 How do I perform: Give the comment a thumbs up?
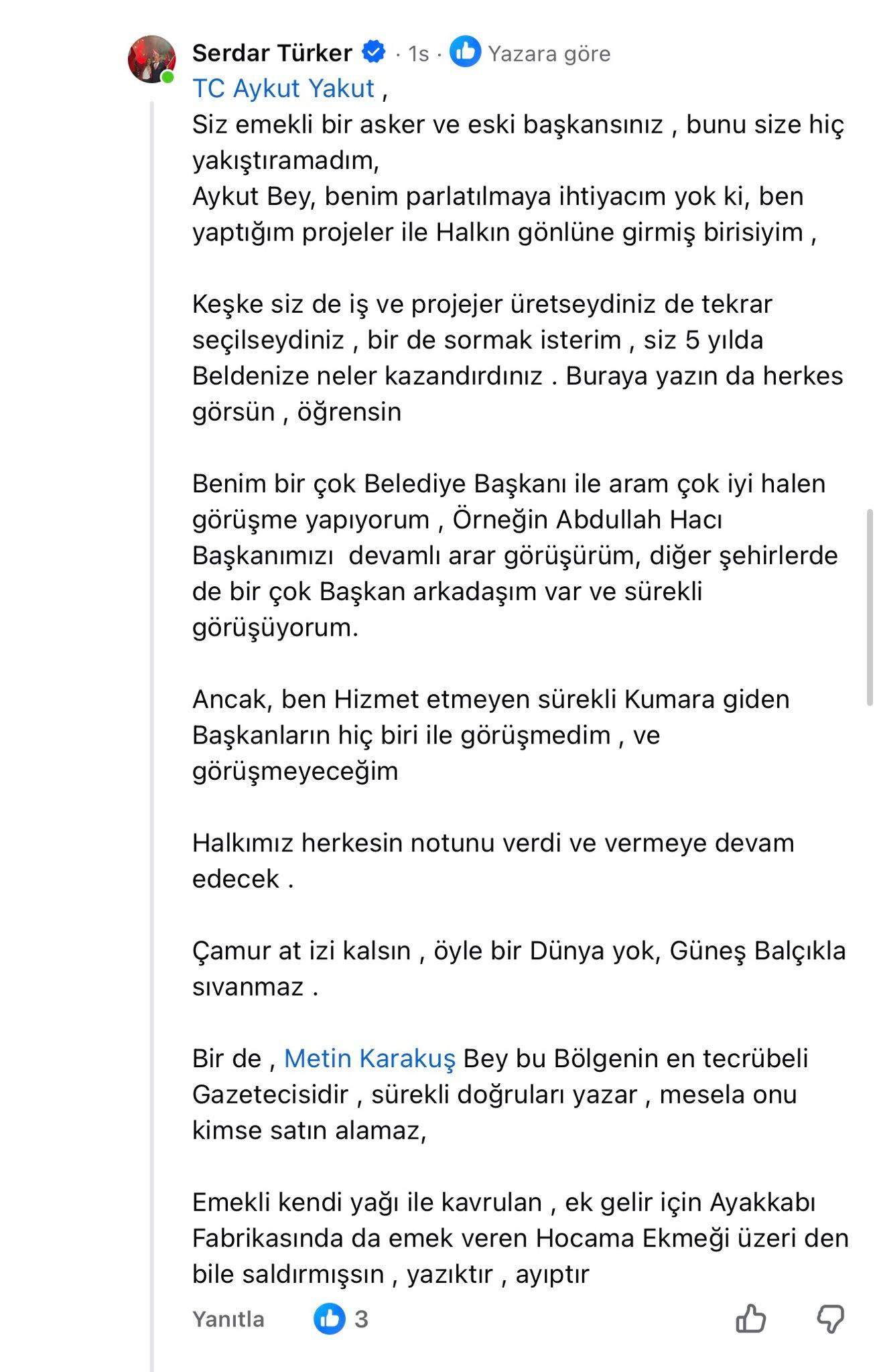pos(750,1319)
